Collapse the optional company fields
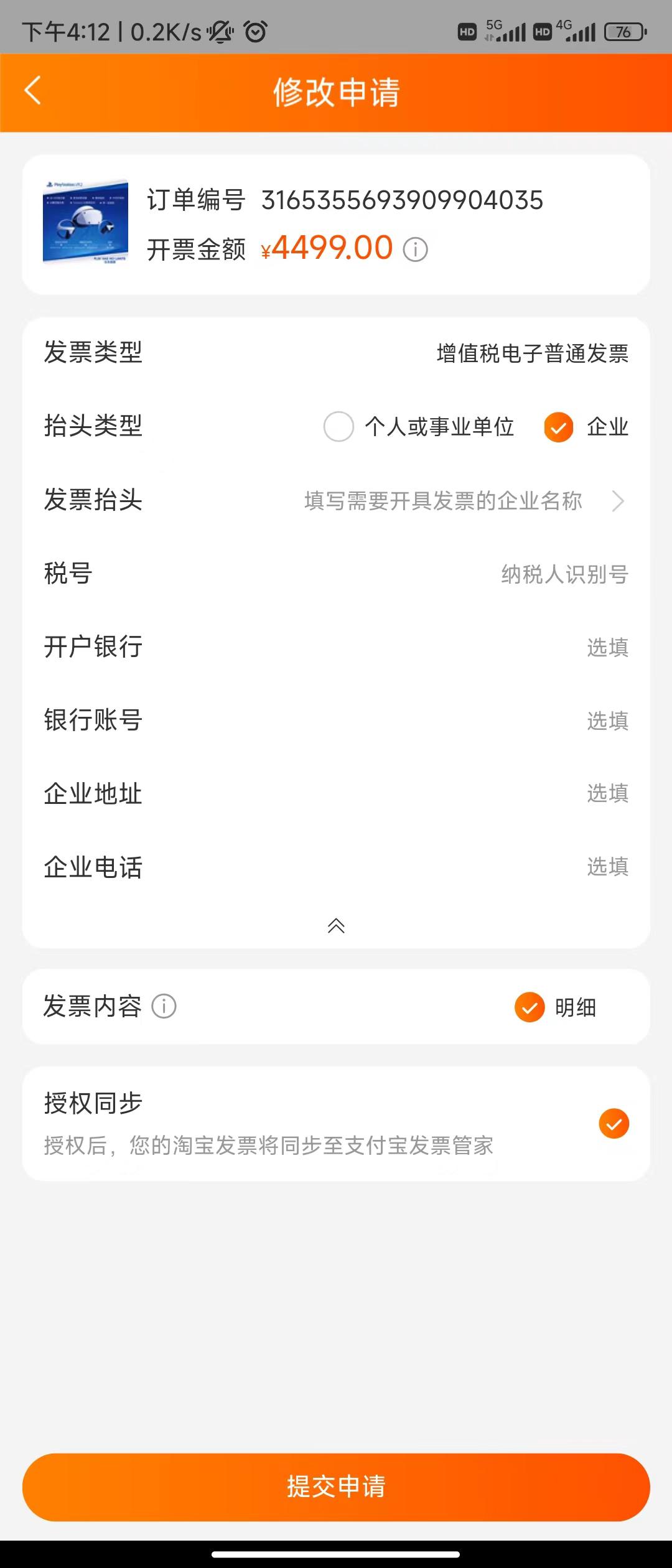 pos(336,926)
